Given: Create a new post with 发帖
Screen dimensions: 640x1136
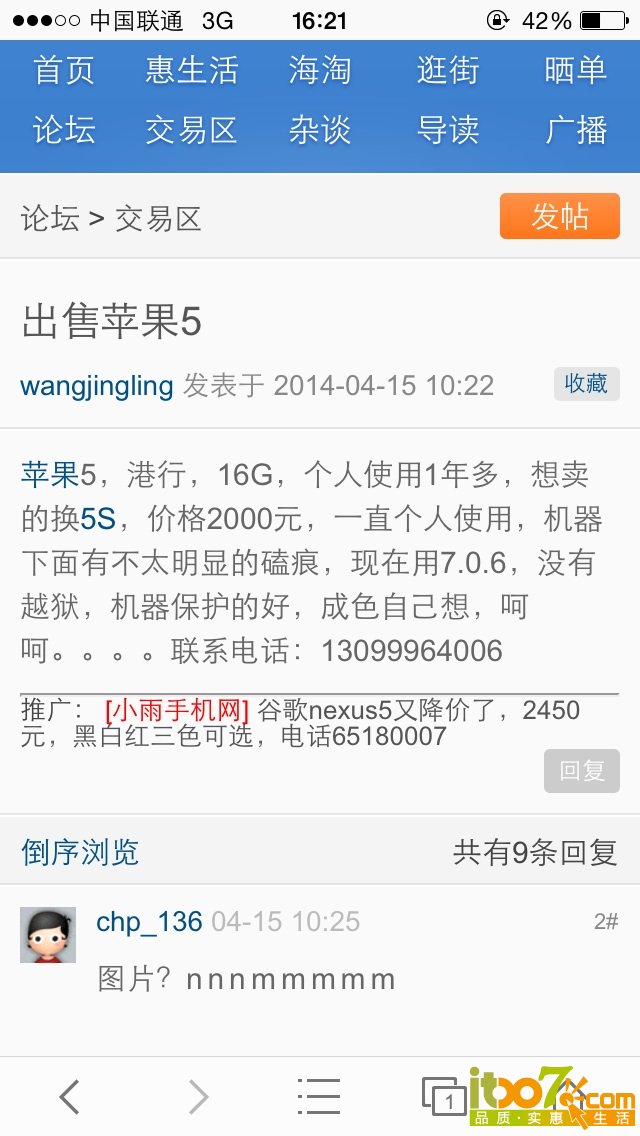Looking at the screenshot, I should click(559, 216).
